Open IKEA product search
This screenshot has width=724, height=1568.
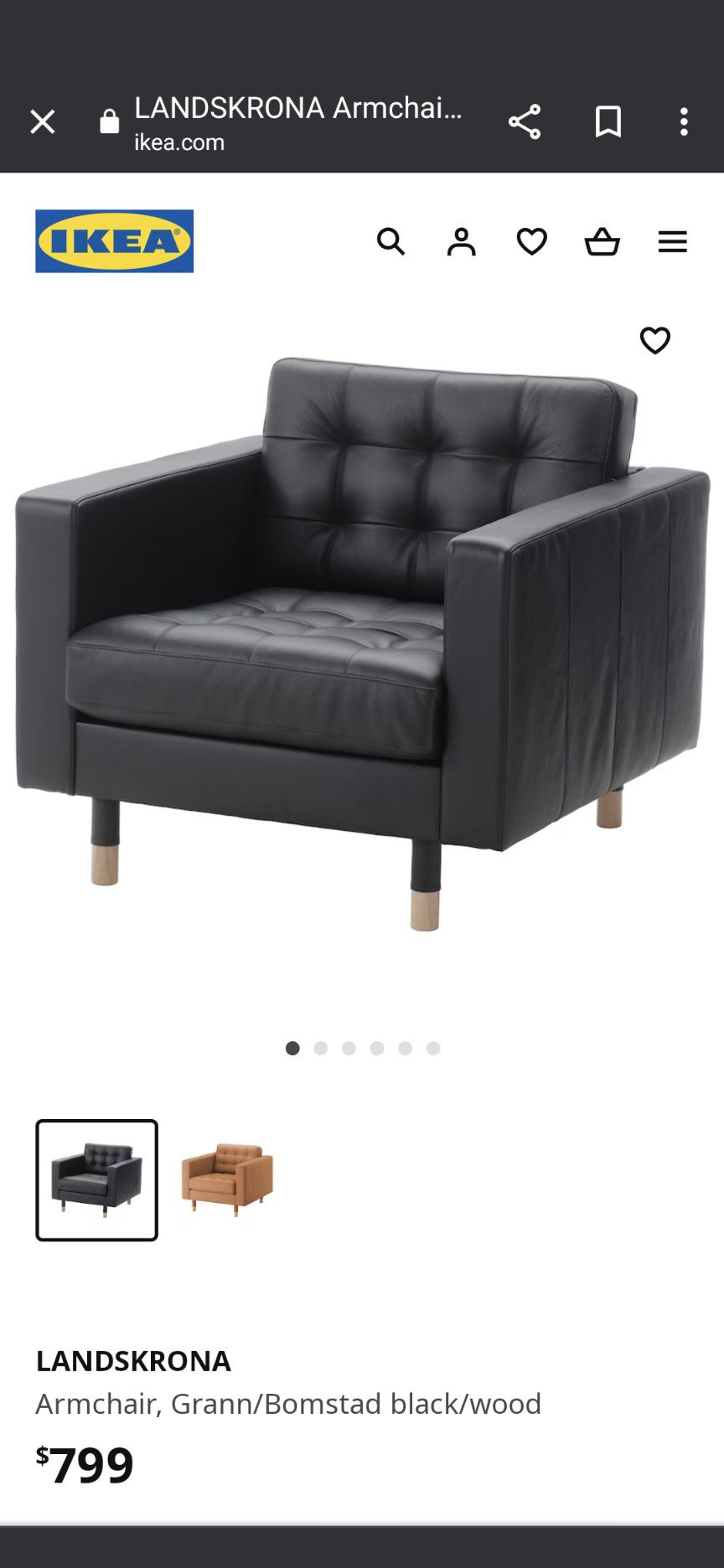tap(390, 242)
